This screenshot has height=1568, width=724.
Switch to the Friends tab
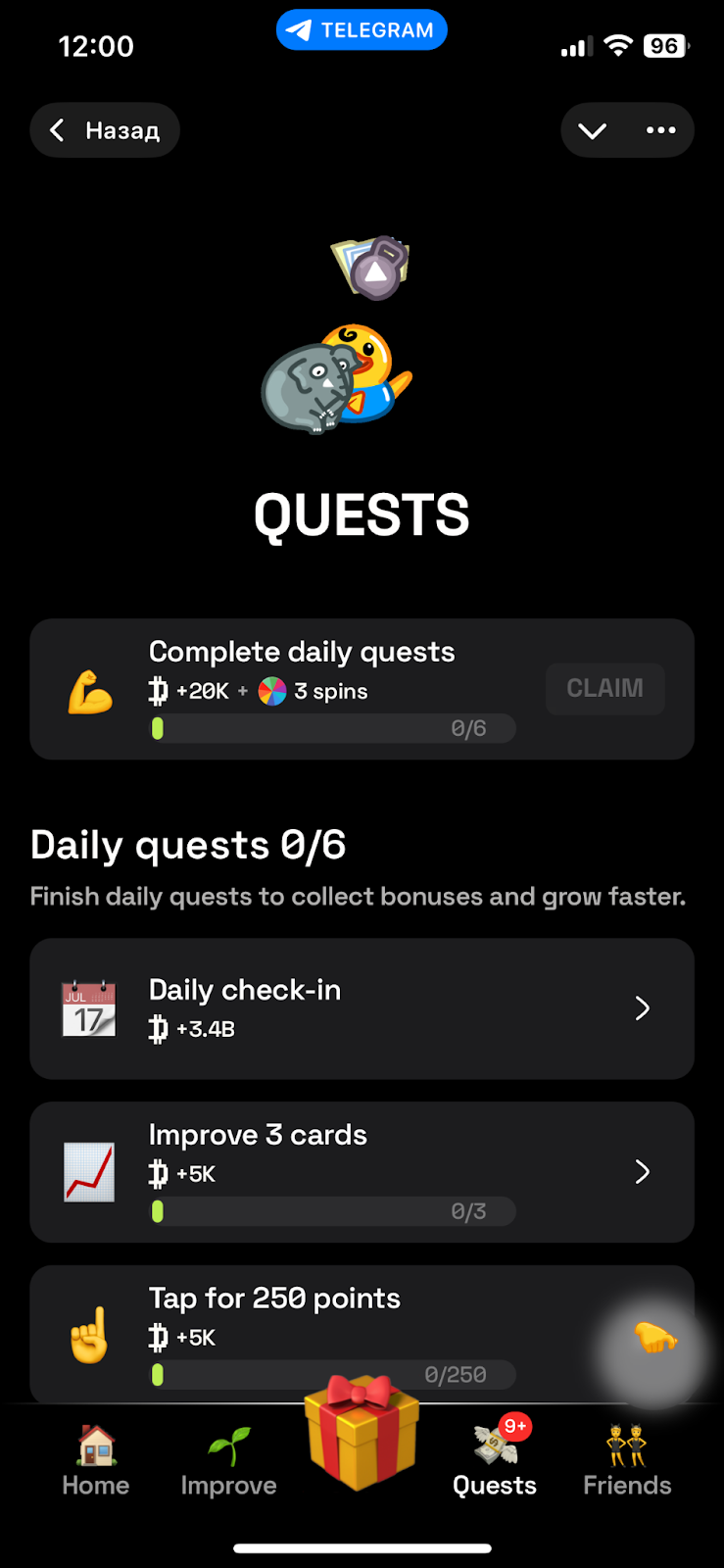point(627,1462)
